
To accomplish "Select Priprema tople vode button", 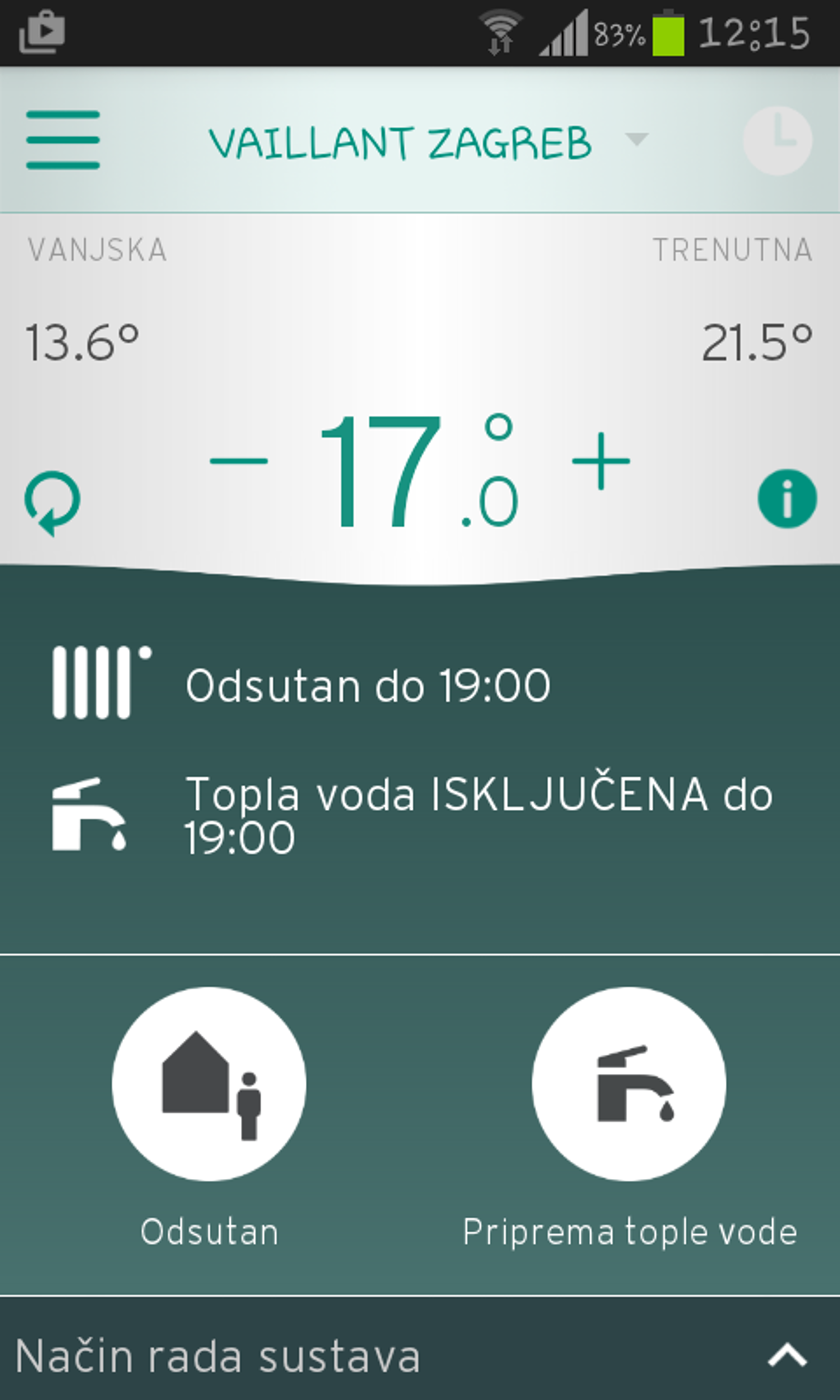I will [x=629, y=1084].
